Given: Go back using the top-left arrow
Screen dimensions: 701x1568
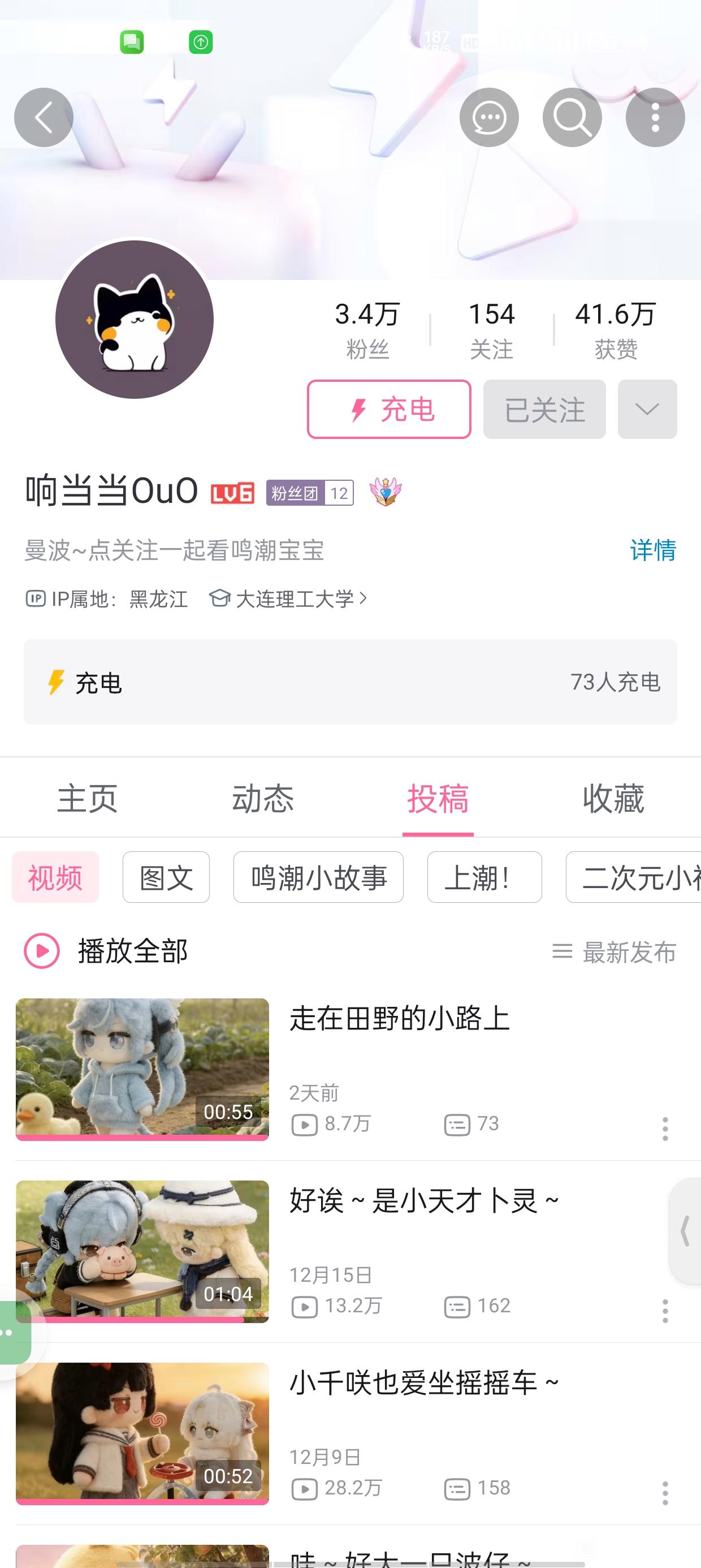Looking at the screenshot, I should pyautogui.click(x=43, y=118).
